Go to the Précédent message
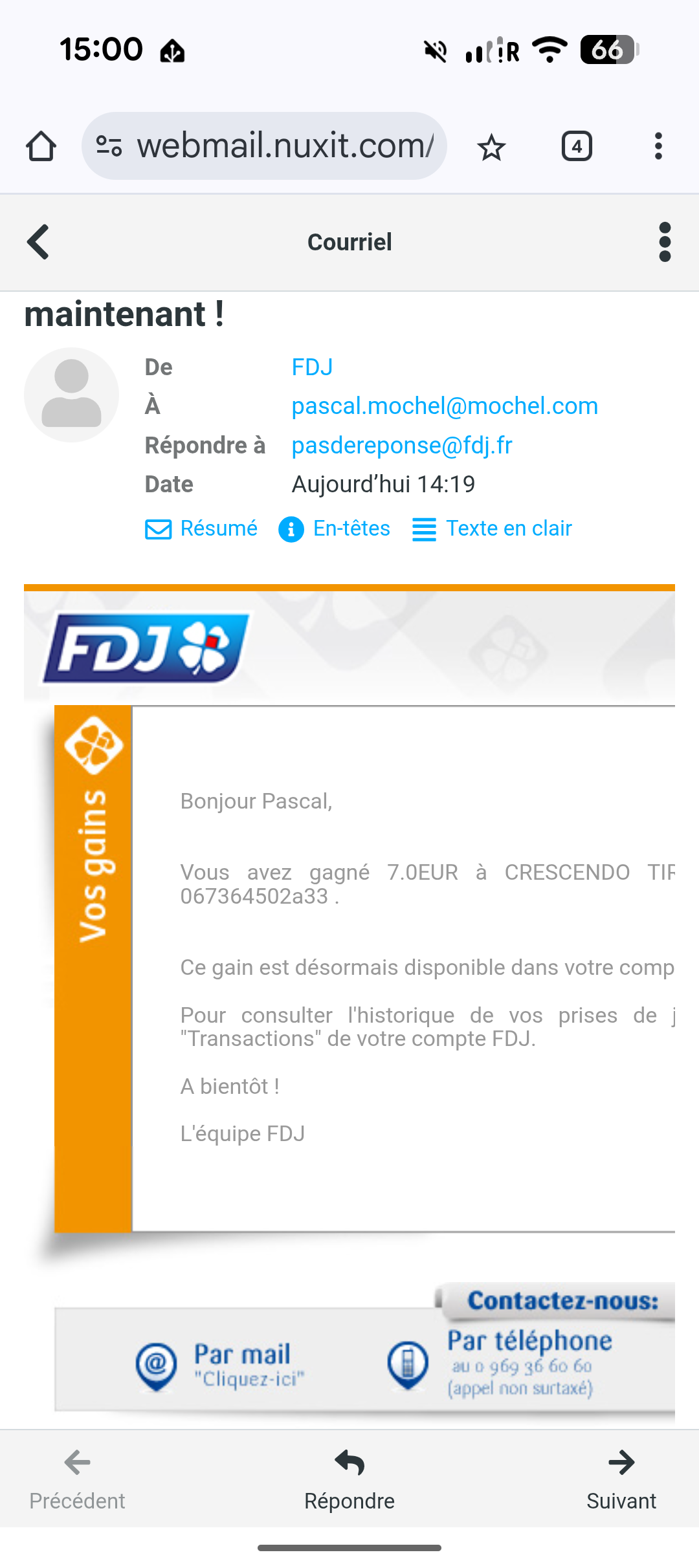The height and width of the screenshot is (1568, 699). click(x=78, y=1479)
